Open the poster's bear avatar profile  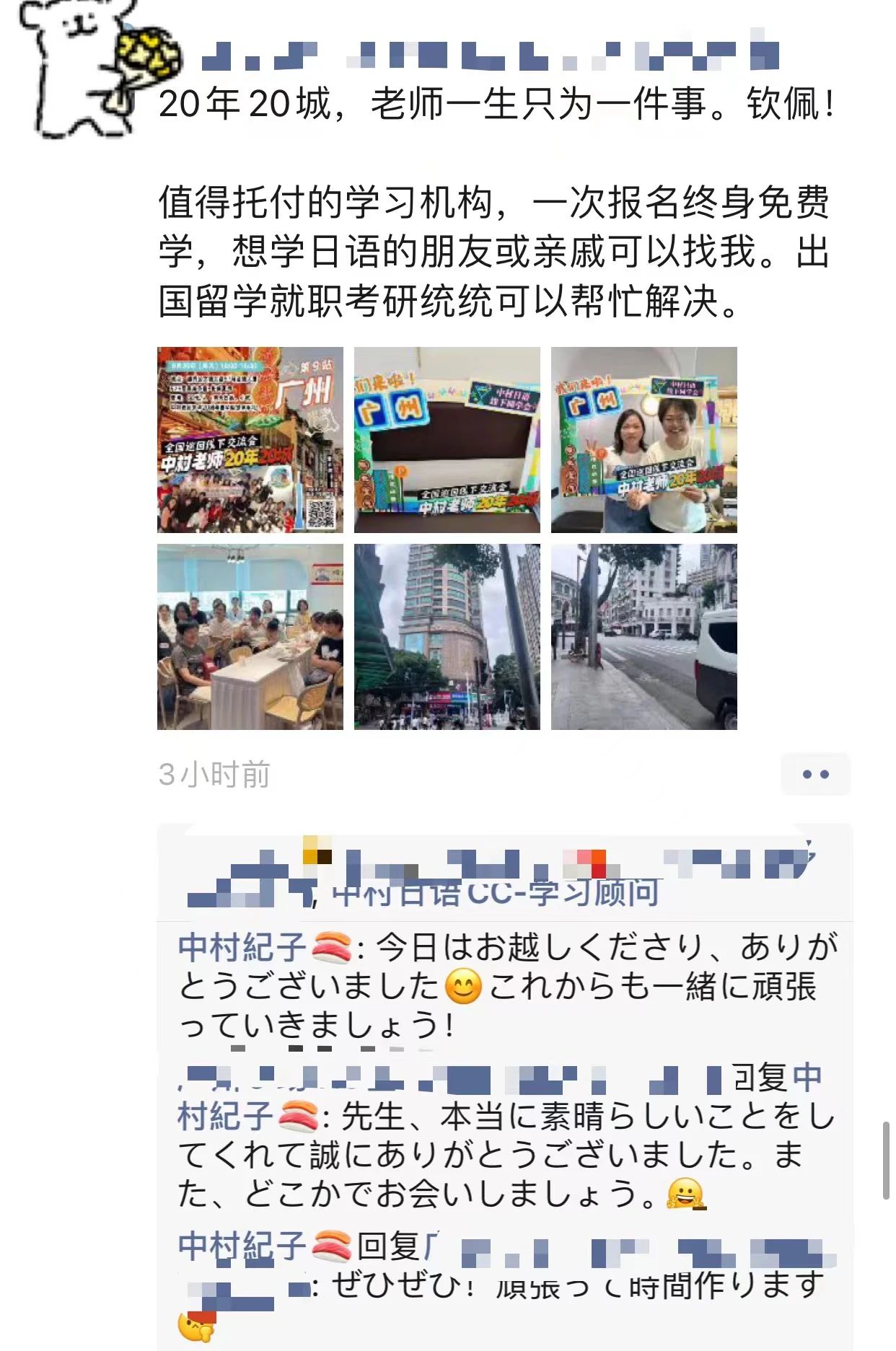tap(87, 69)
